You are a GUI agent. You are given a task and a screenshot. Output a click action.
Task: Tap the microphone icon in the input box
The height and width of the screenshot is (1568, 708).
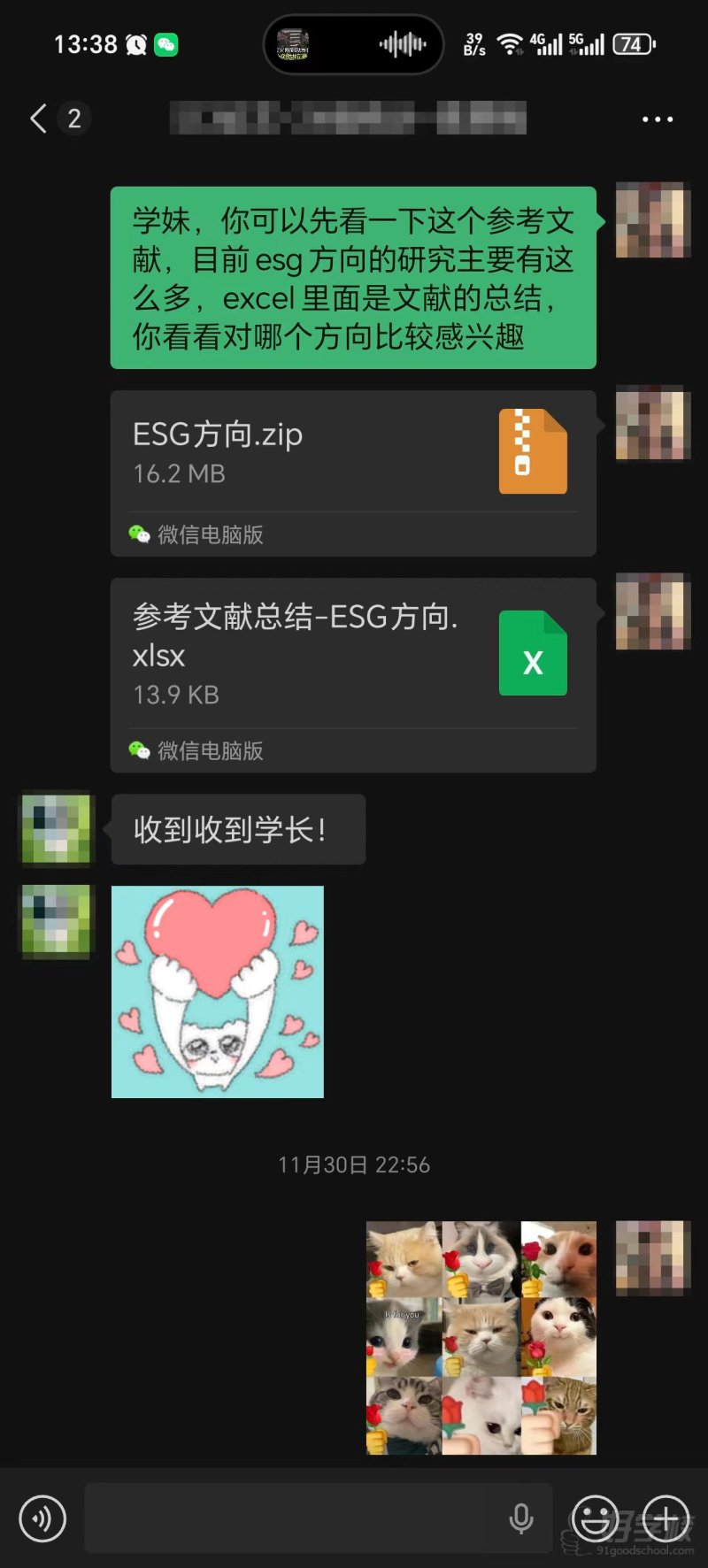coord(521,1518)
